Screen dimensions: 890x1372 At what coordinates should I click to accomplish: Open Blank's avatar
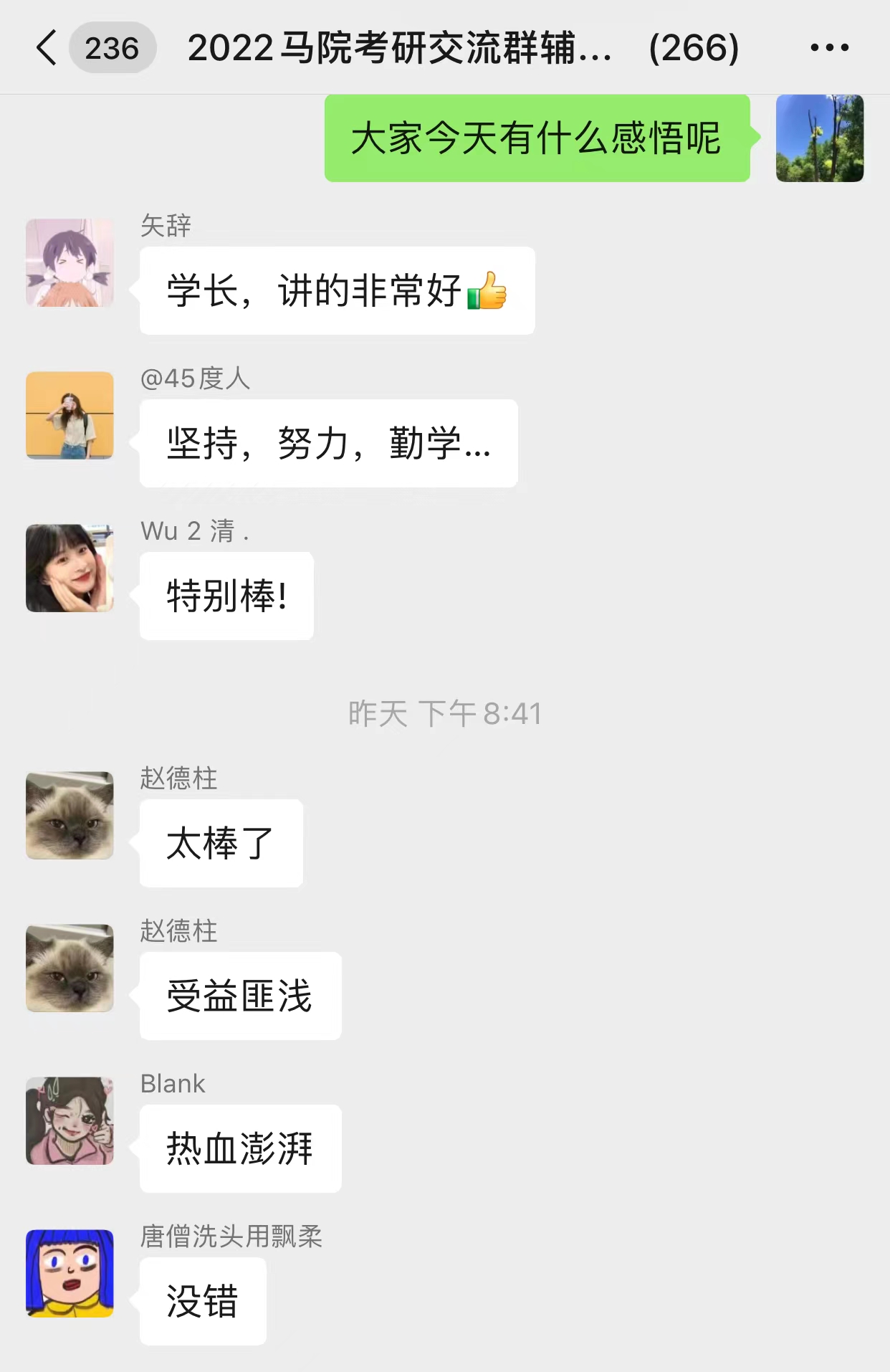[70, 1120]
